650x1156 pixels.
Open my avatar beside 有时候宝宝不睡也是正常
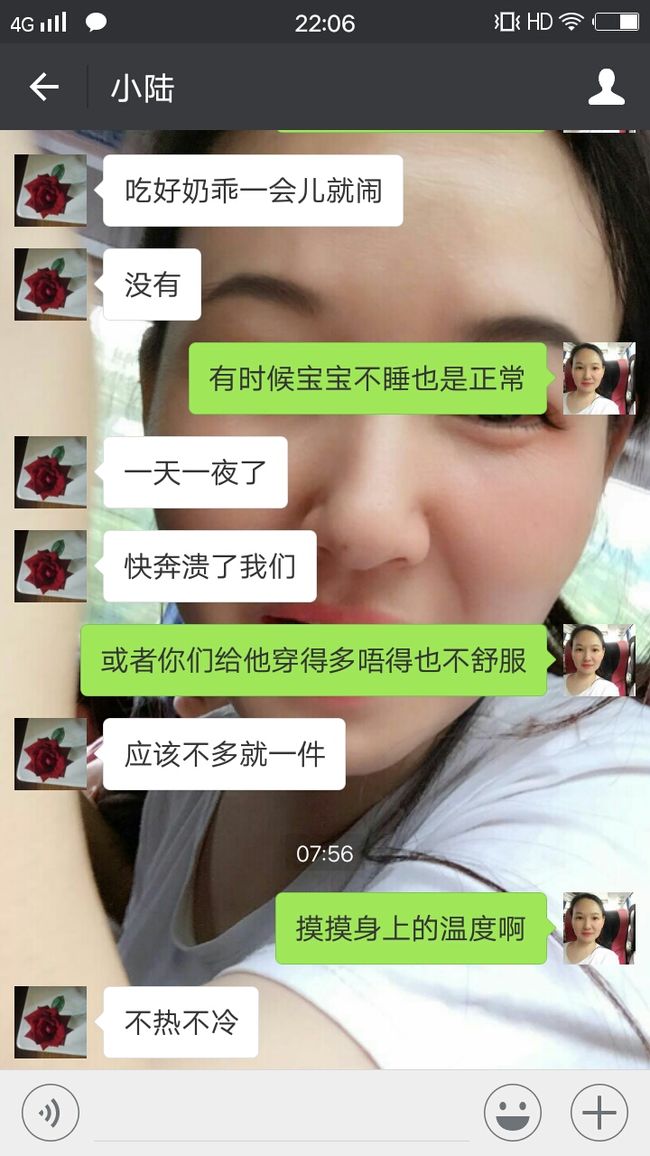[599, 378]
